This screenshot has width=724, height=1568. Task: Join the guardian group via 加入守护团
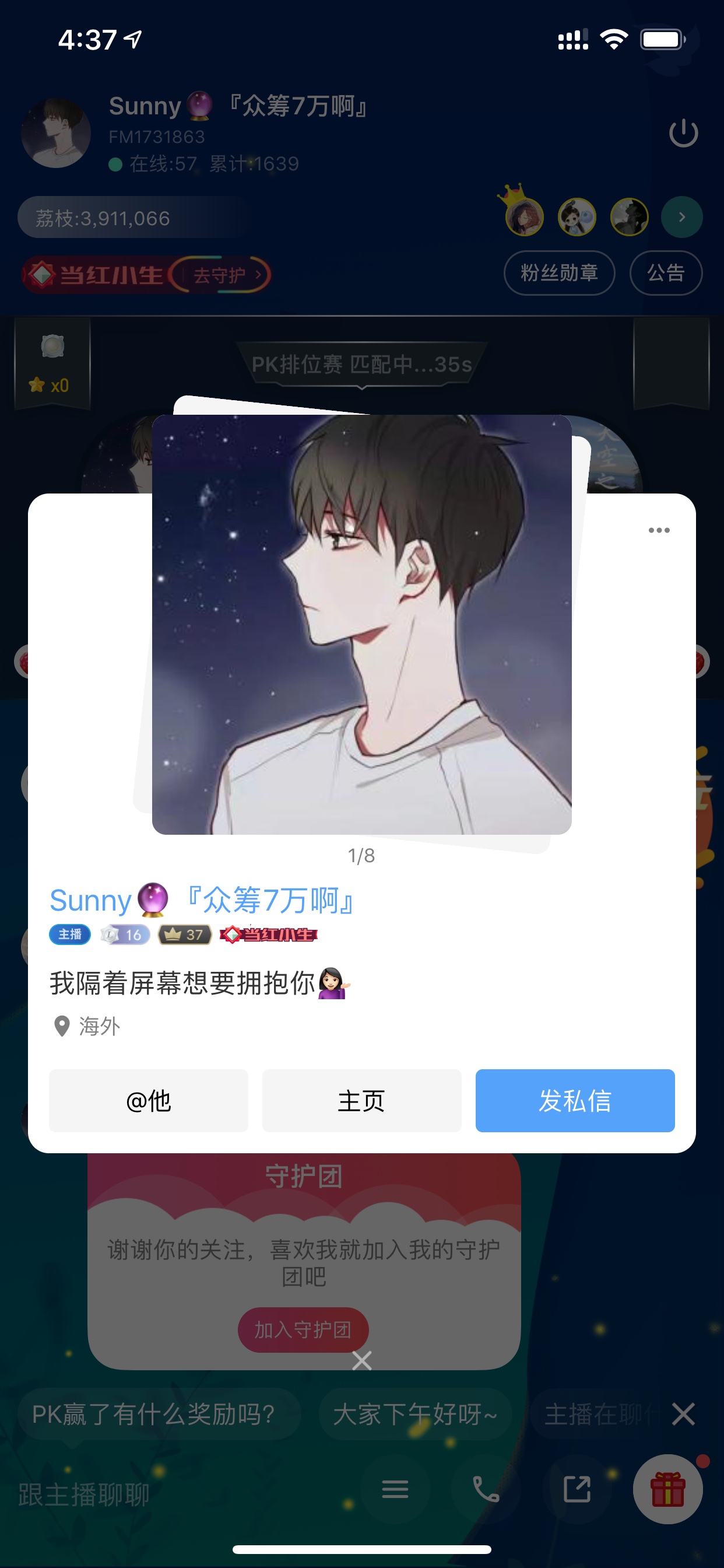pyautogui.click(x=303, y=1329)
